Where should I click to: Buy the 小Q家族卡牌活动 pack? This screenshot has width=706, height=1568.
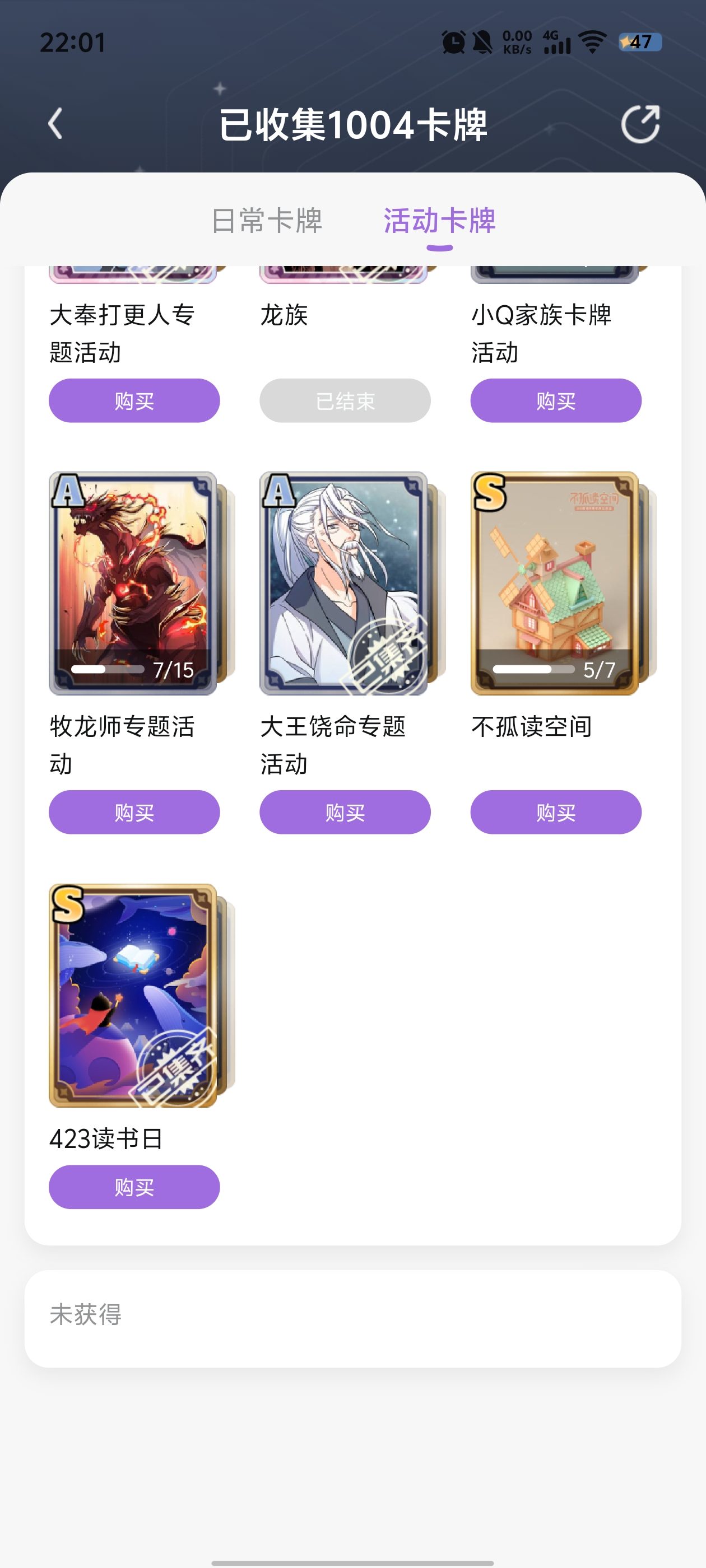pyautogui.click(x=555, y=400)
